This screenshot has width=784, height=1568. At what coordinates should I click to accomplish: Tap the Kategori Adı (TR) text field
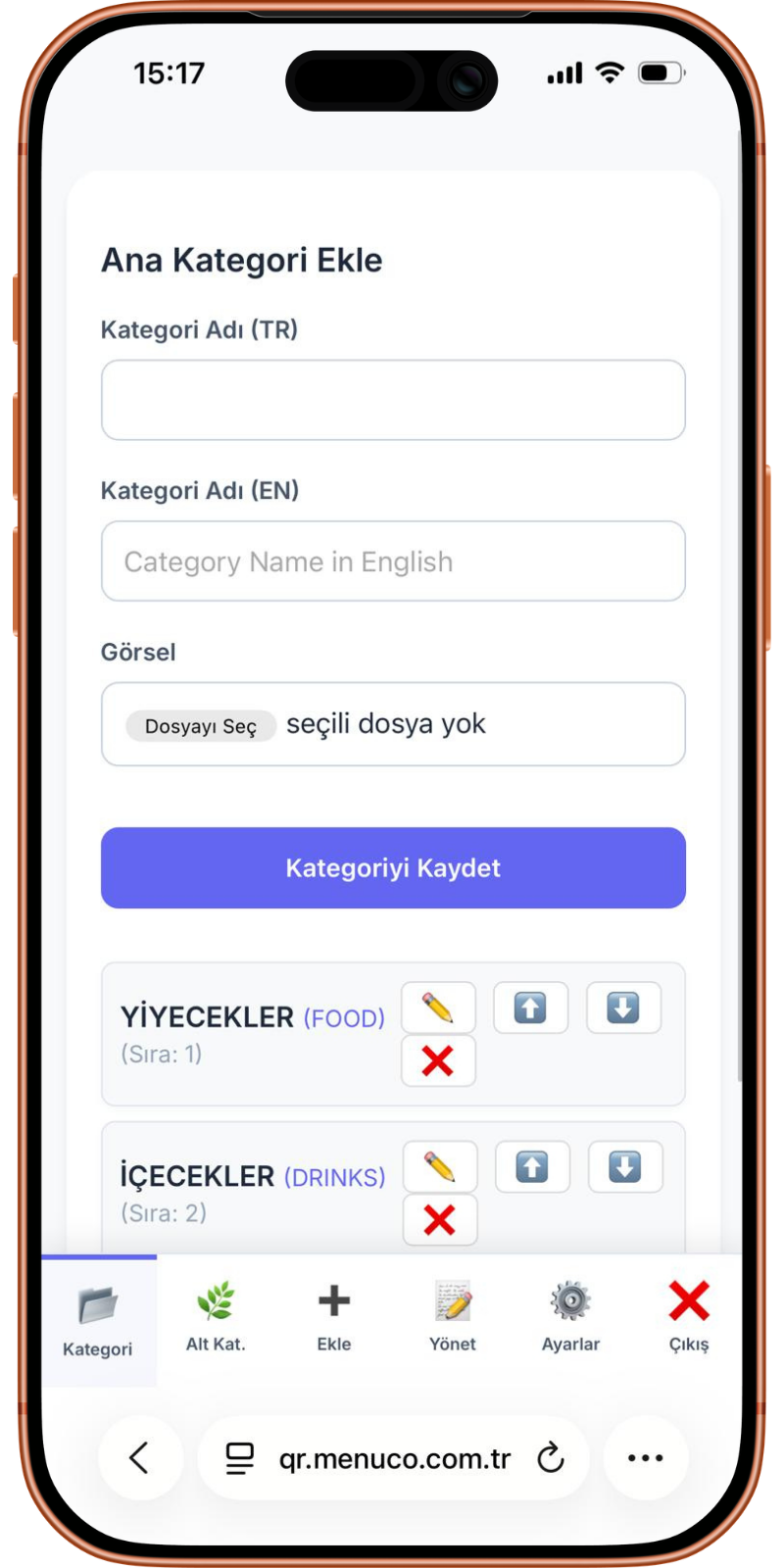pos(393,400)
